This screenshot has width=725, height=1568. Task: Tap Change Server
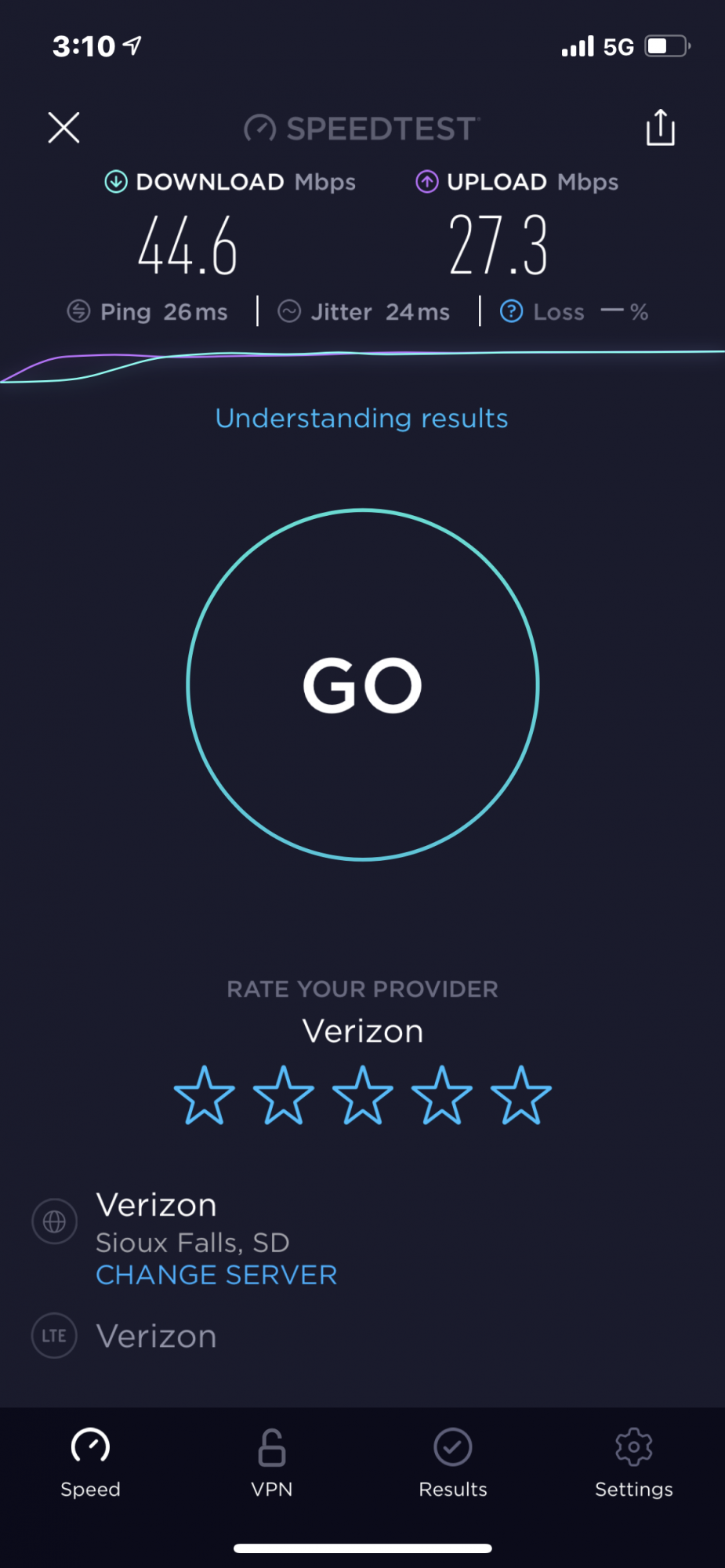(x=216, y=1276)
